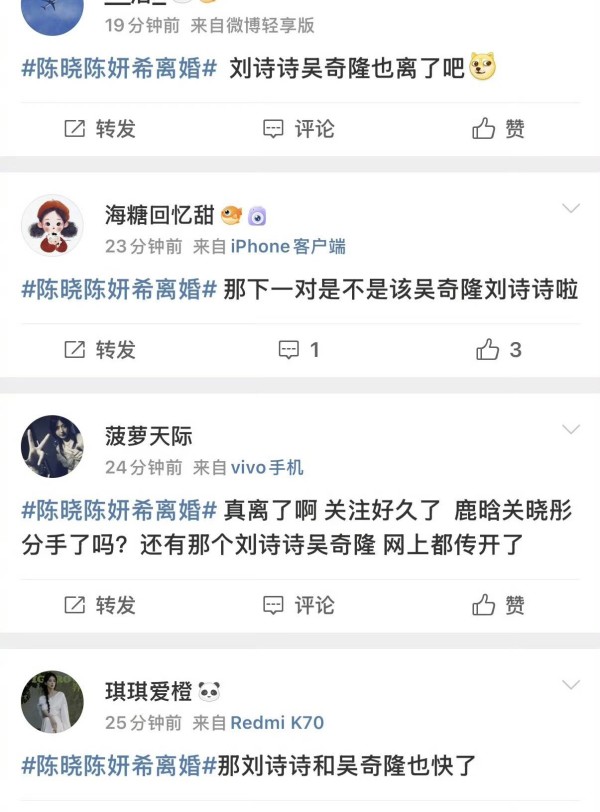The image size is (600, 812).
Task: Like 菠萝天际's post
Action: [498, 605]
